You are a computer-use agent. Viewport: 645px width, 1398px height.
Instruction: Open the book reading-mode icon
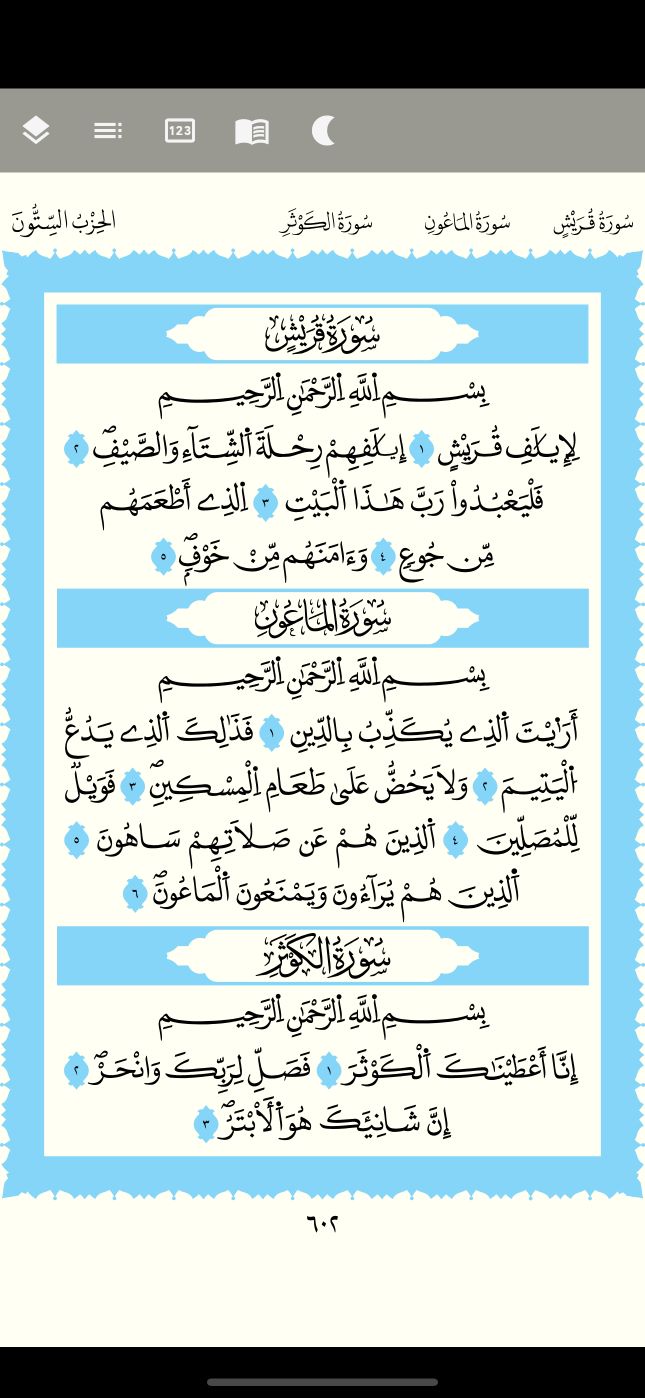(x=252, y=131)
